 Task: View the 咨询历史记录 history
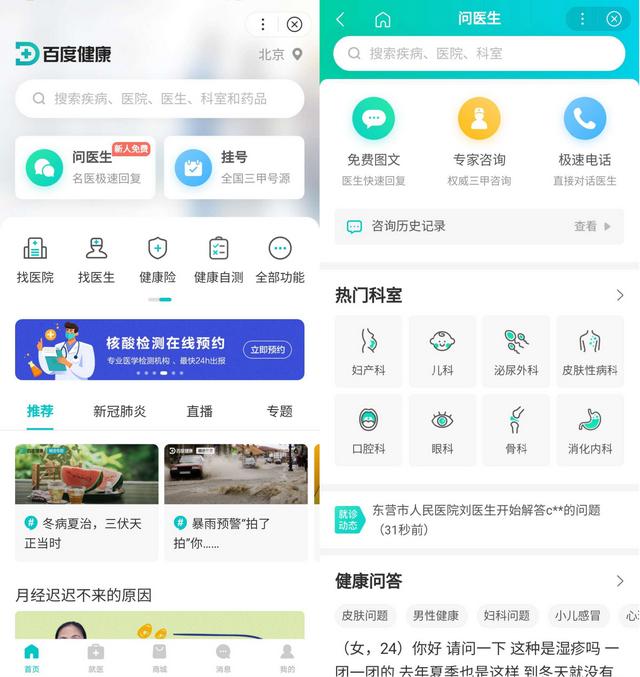click(x=478, y=227)
